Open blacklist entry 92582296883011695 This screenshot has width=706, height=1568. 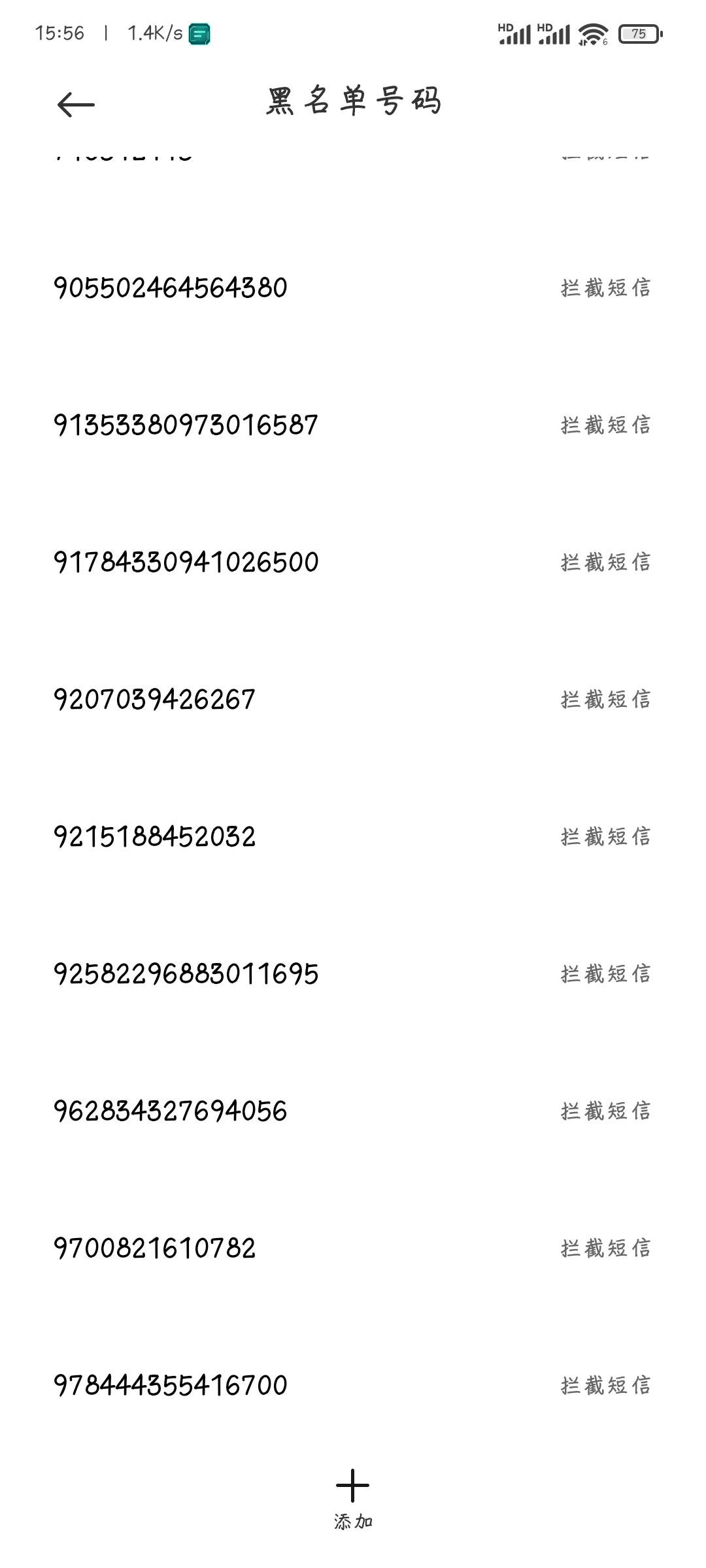coord(353,974)
